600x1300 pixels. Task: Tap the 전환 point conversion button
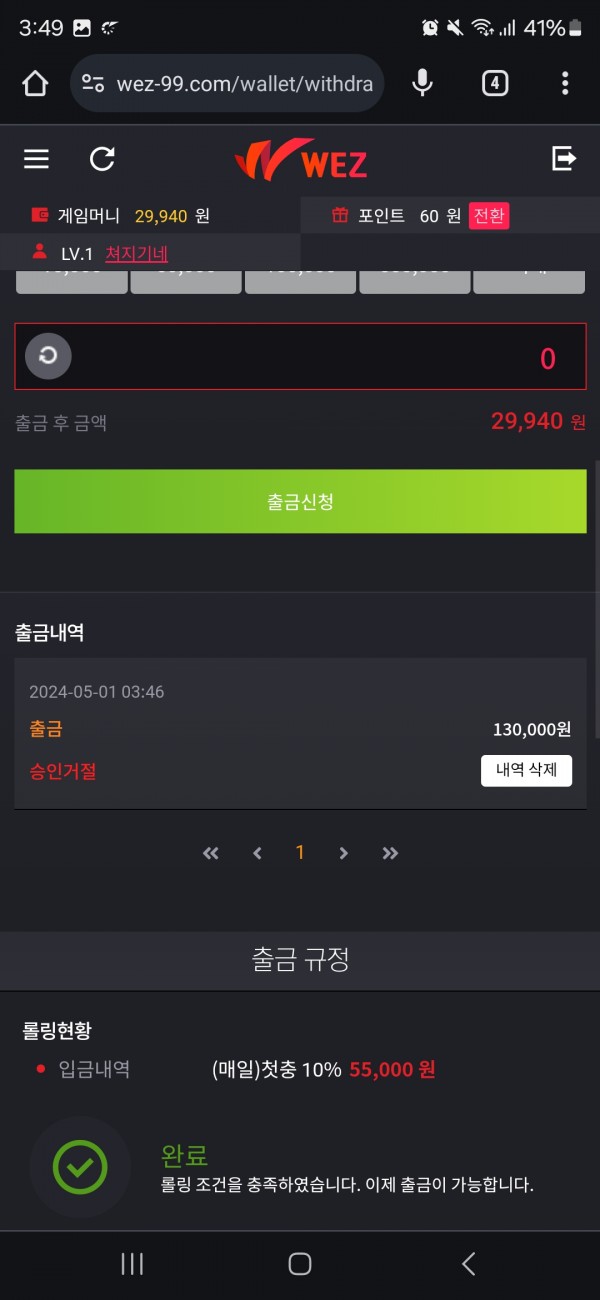[489, 215]
